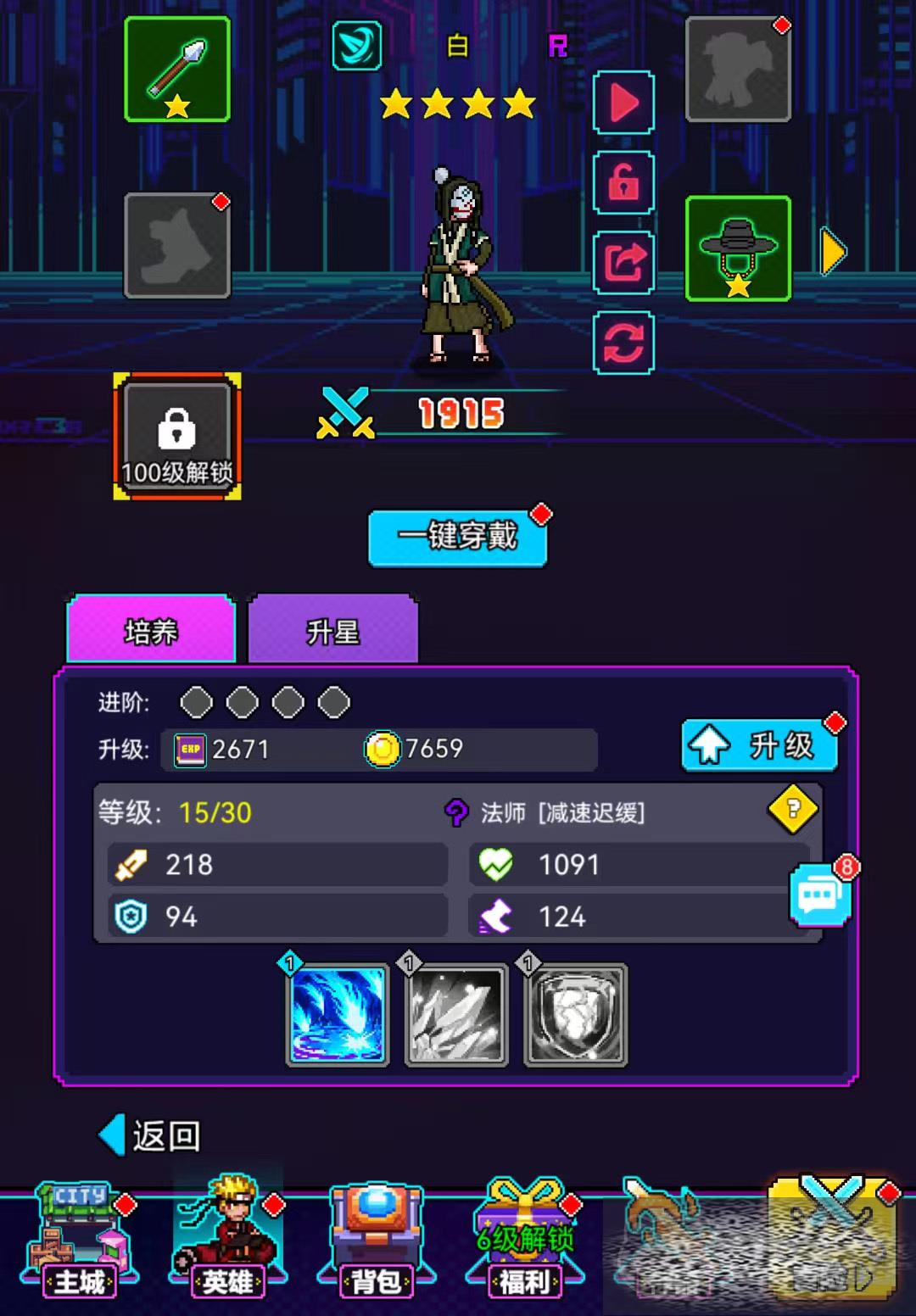This screenshot has width=916, height=1316.
Task: Open the yellow question mark help
Action: point(792,810)
